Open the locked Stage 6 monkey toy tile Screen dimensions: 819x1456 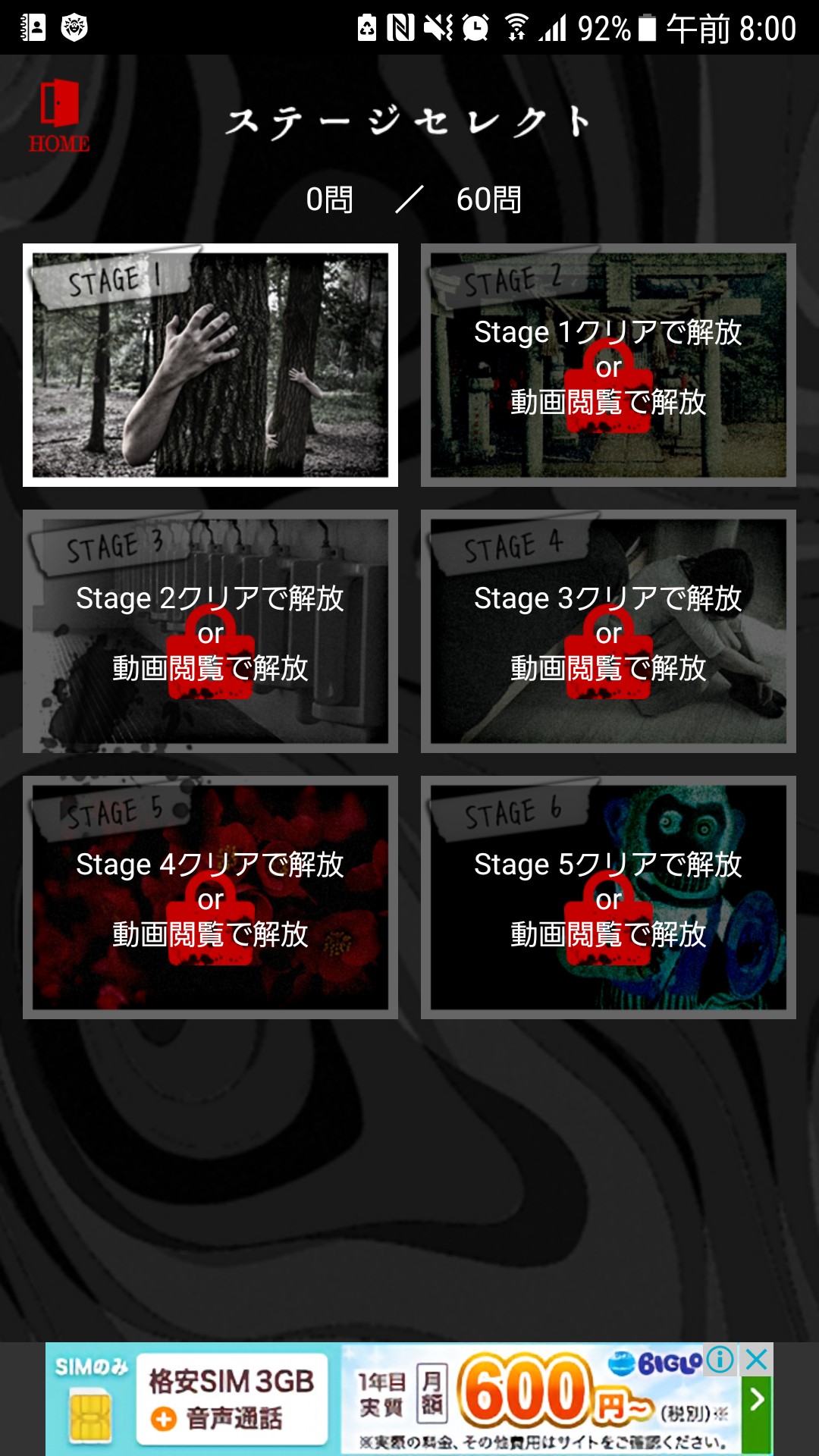pos(608,897)
